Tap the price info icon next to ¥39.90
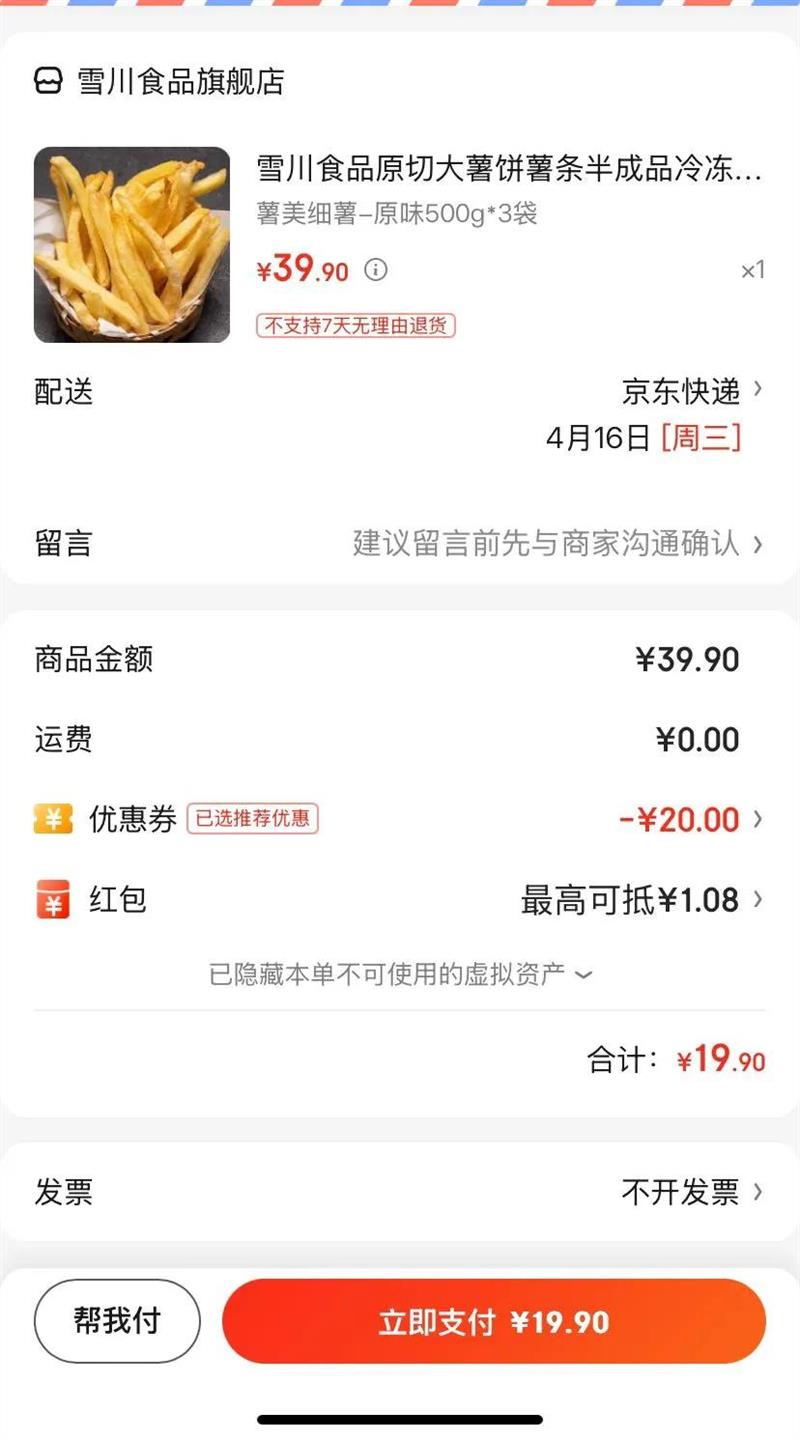 (375, 269)
